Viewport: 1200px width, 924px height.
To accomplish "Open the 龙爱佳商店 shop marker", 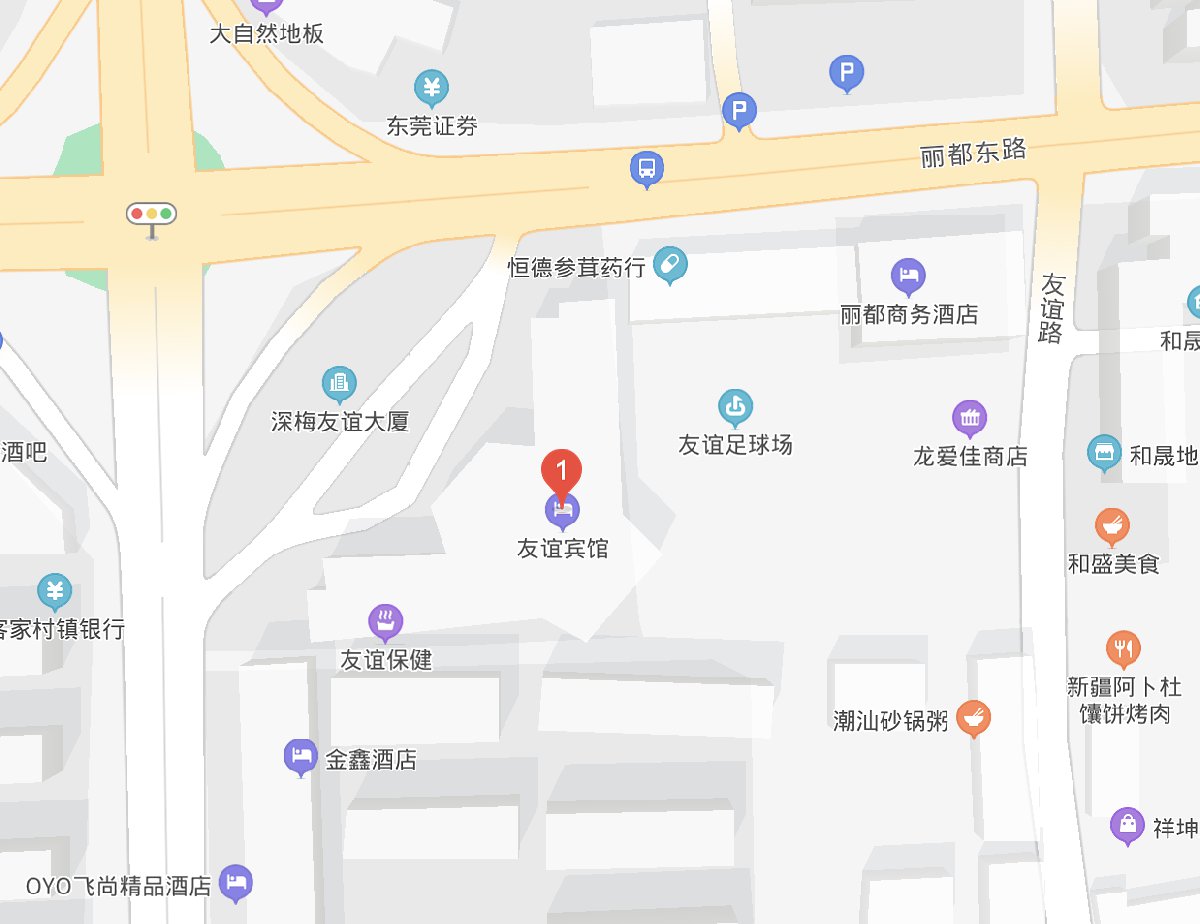I will click(x=970, y=418).
